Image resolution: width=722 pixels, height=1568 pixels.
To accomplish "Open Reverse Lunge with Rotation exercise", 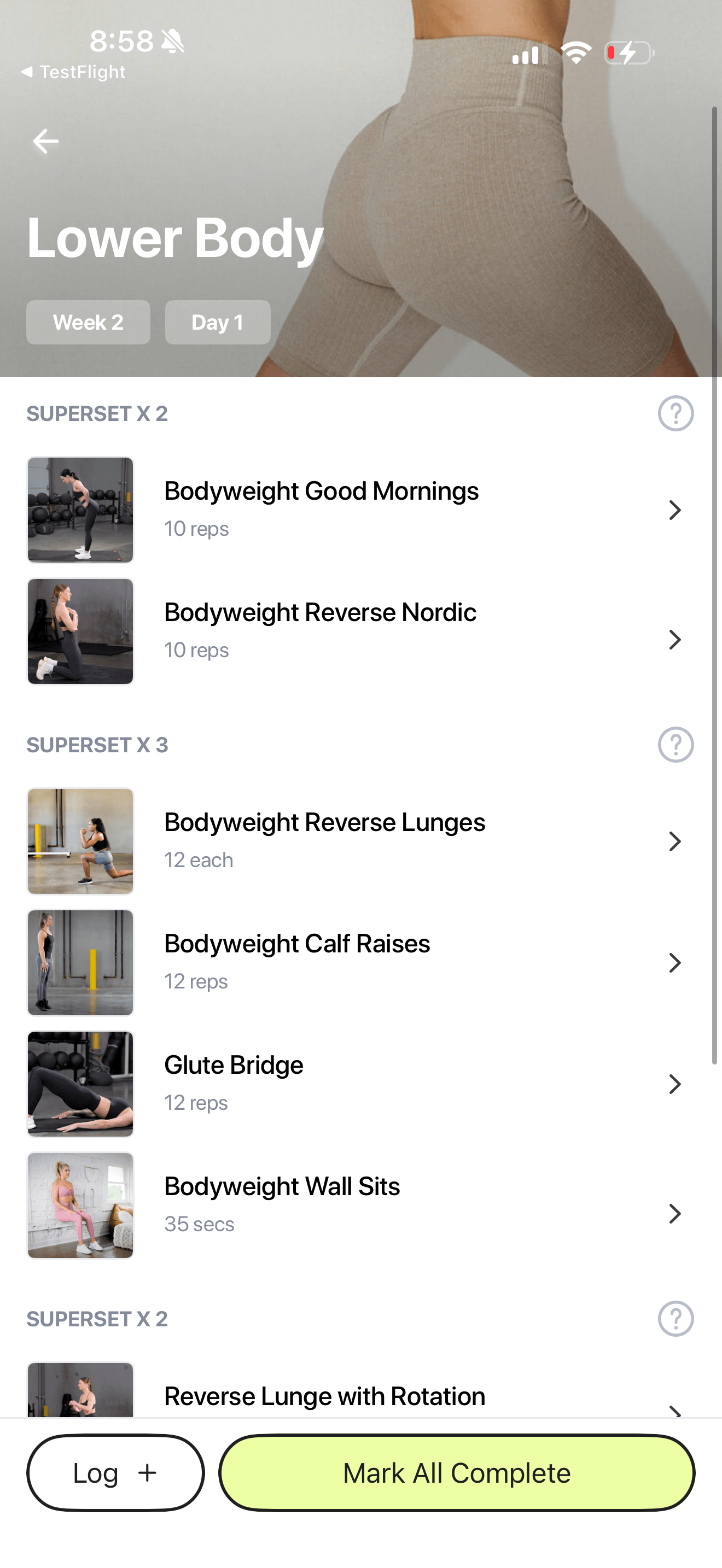I will click(x=324, y=1396).
